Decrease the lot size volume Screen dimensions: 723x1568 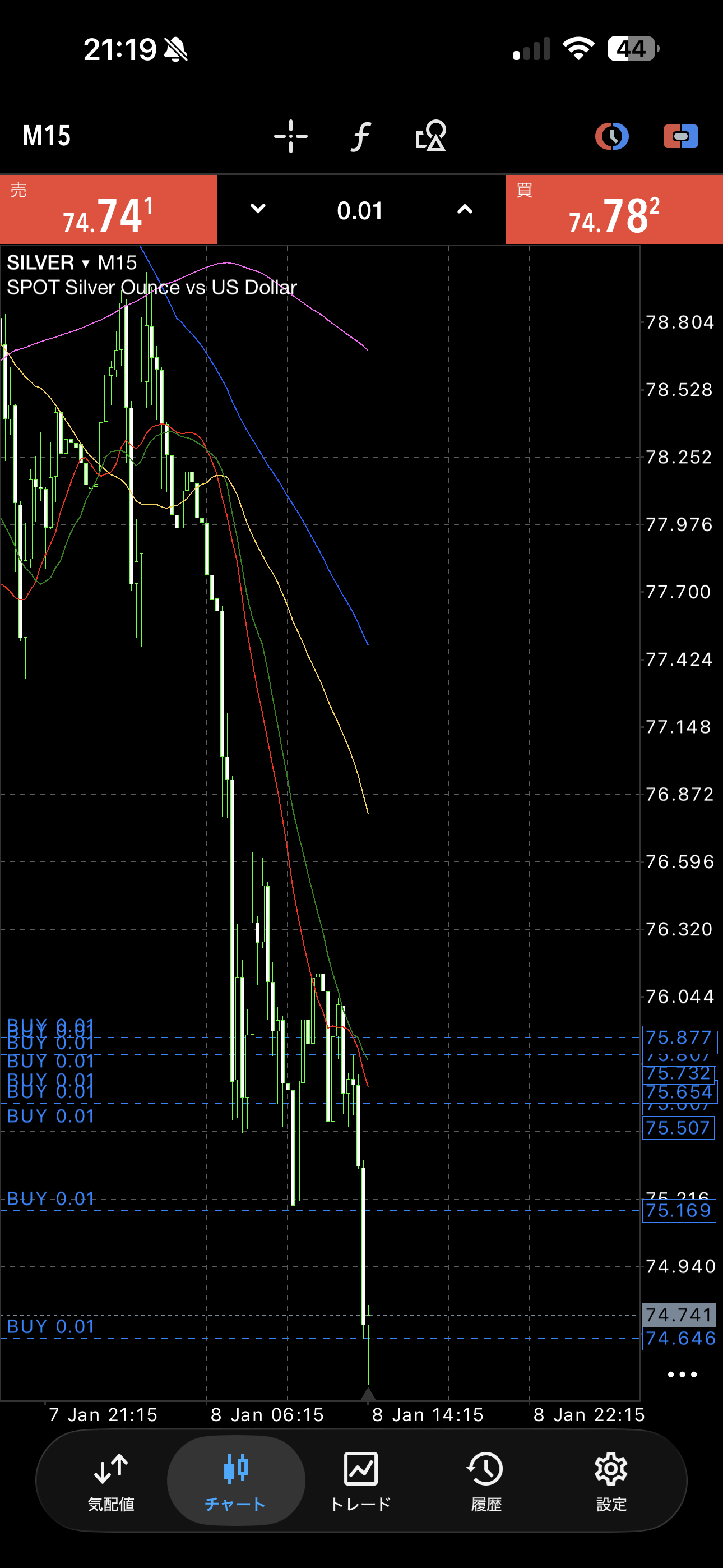pyautogui.click(x=258, y=209)
